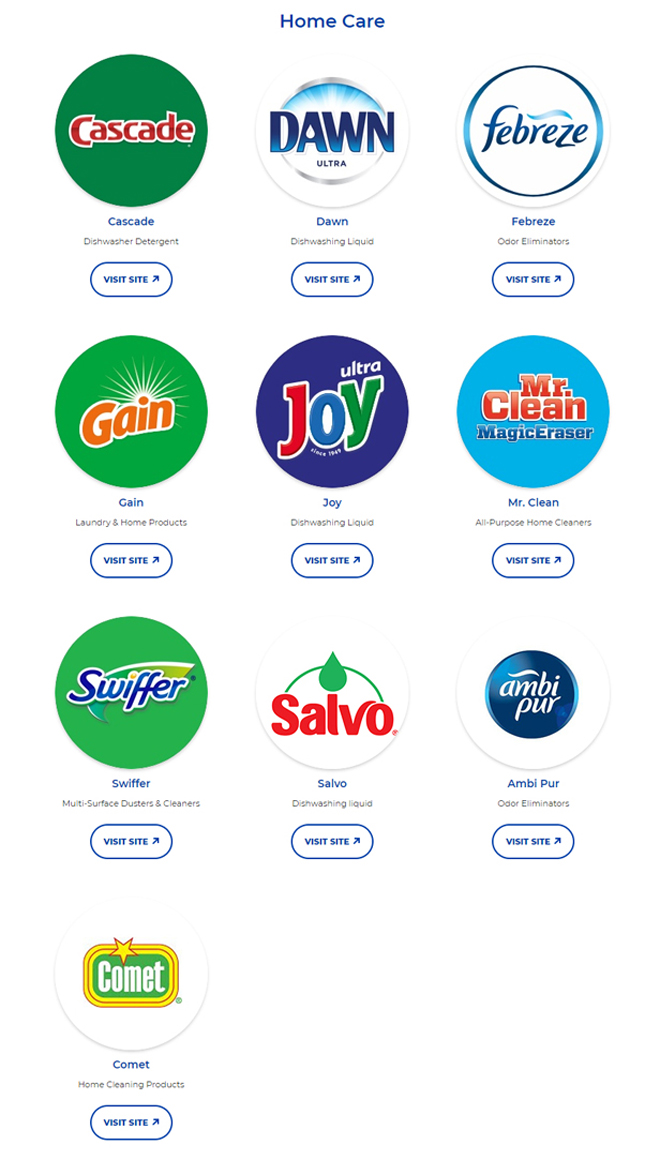Go to the Mr. Clean site

533,561
